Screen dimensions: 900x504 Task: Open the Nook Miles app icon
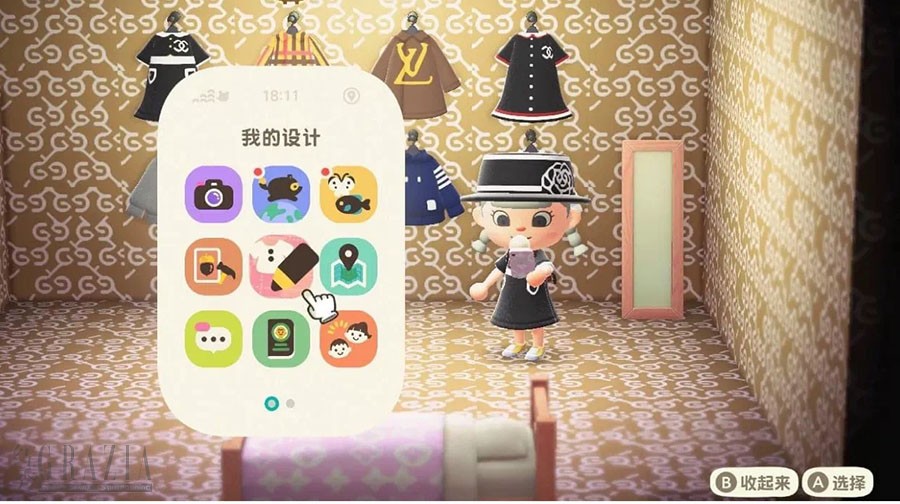click(281, 195)
